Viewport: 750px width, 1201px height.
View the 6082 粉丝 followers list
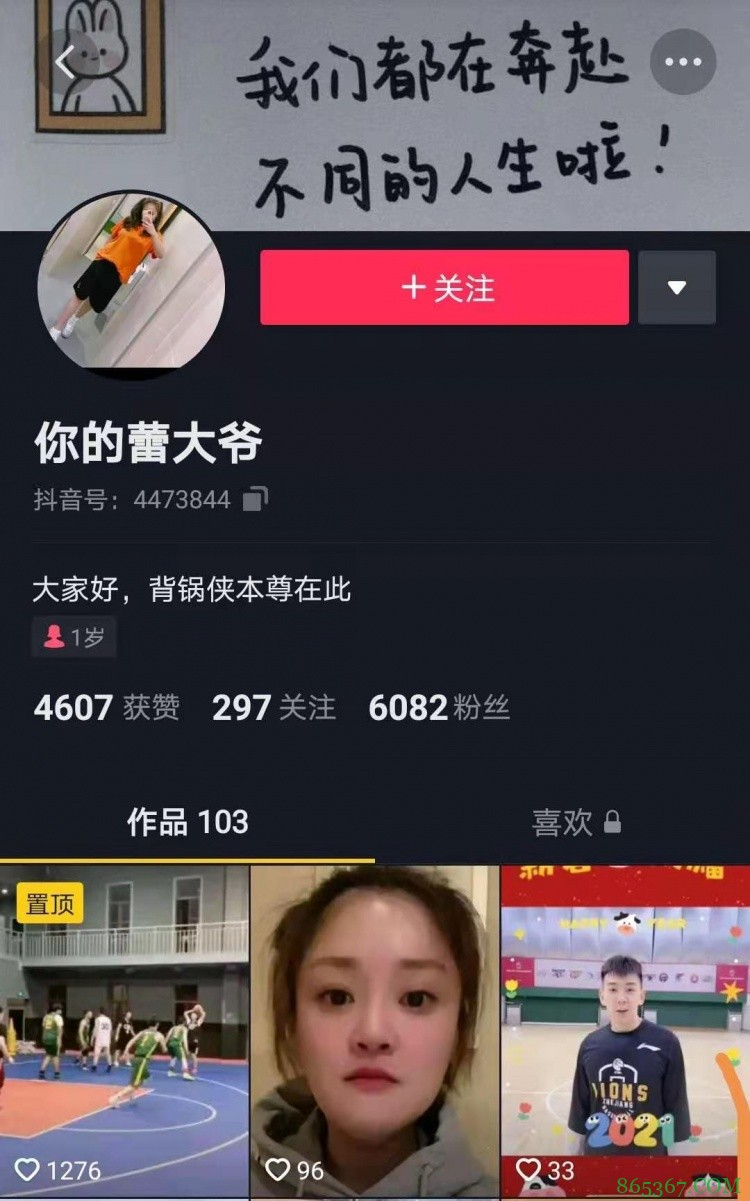tap(439, 708)
